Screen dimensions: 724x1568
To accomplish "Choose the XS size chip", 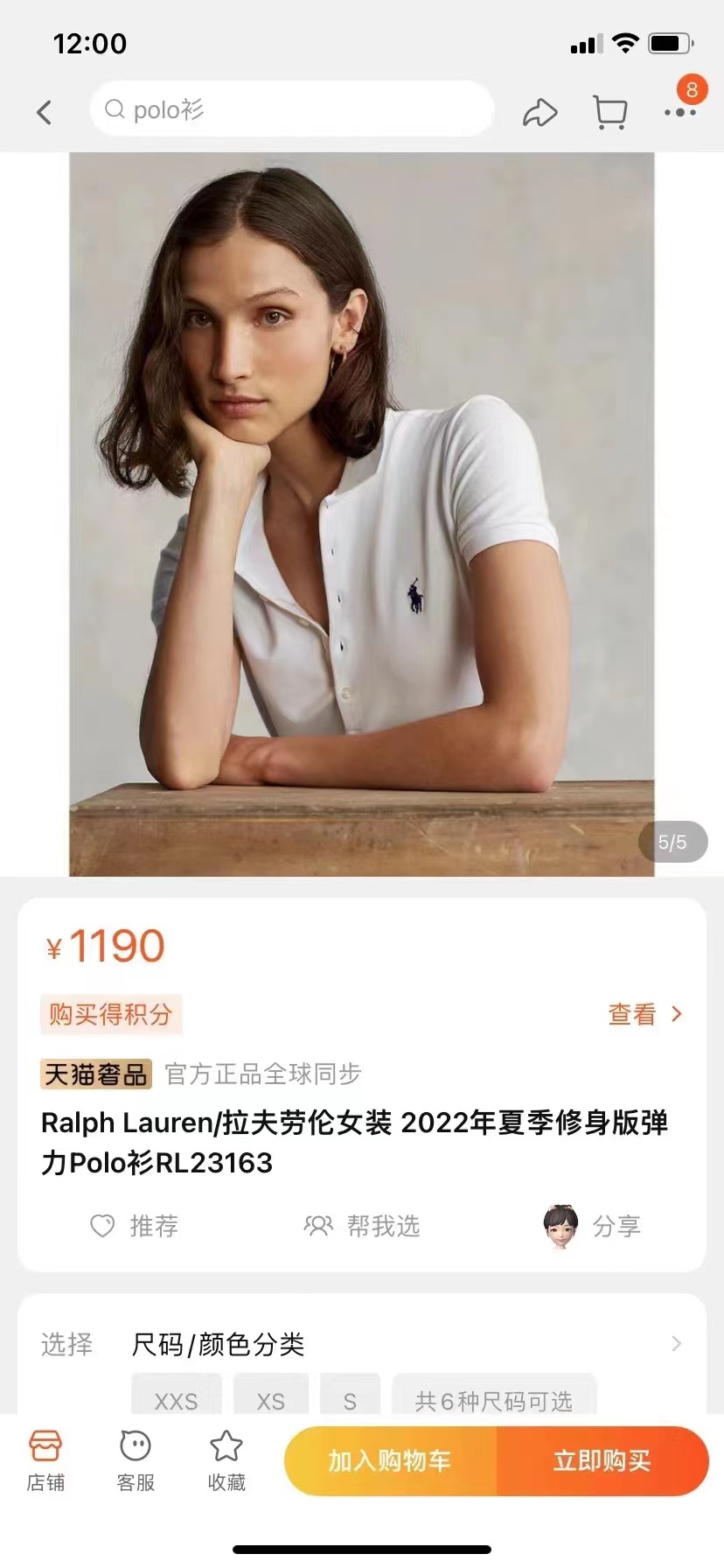I will tap(270, 1400).
